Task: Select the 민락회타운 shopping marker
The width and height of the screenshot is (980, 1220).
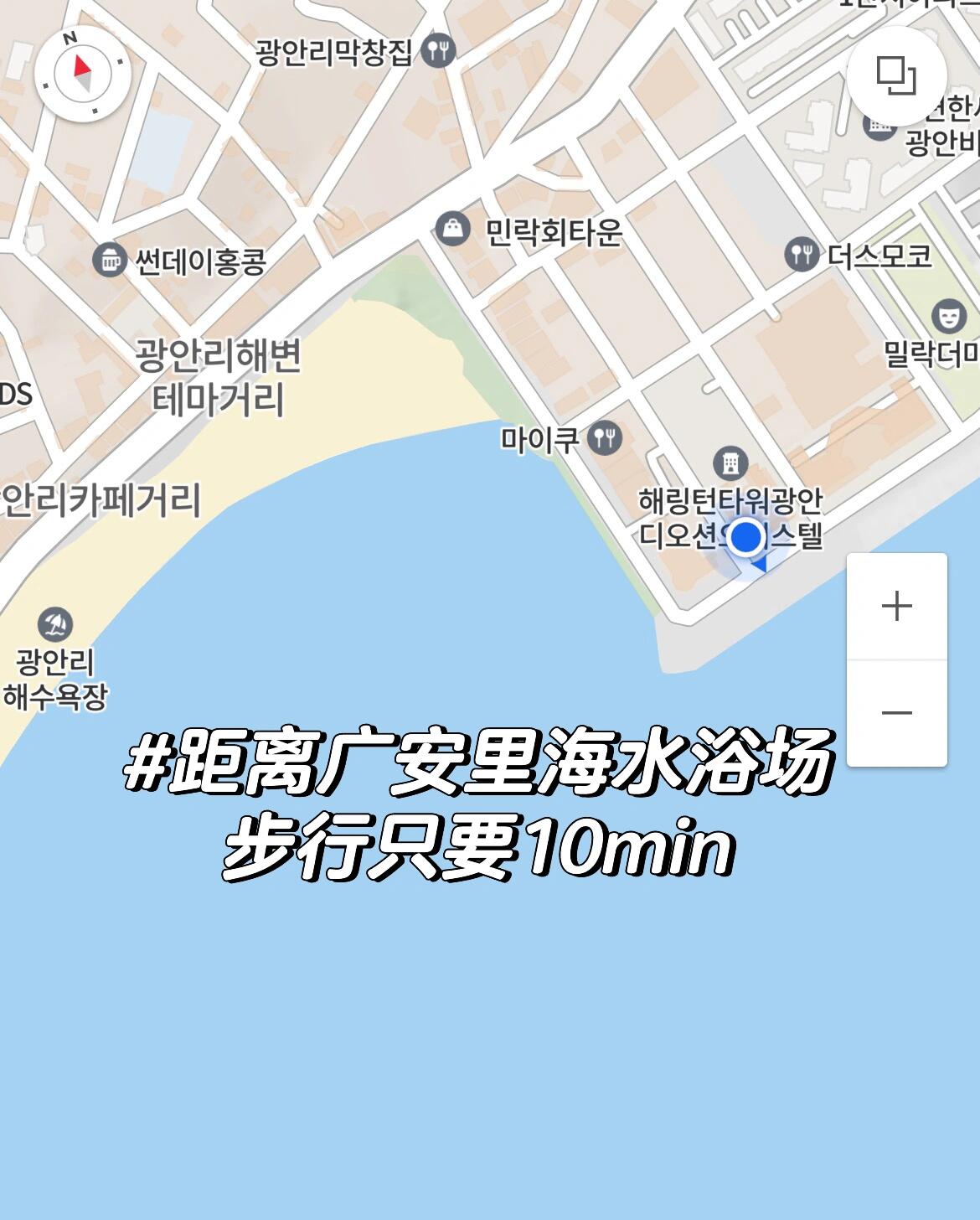Action: (452, 229)
